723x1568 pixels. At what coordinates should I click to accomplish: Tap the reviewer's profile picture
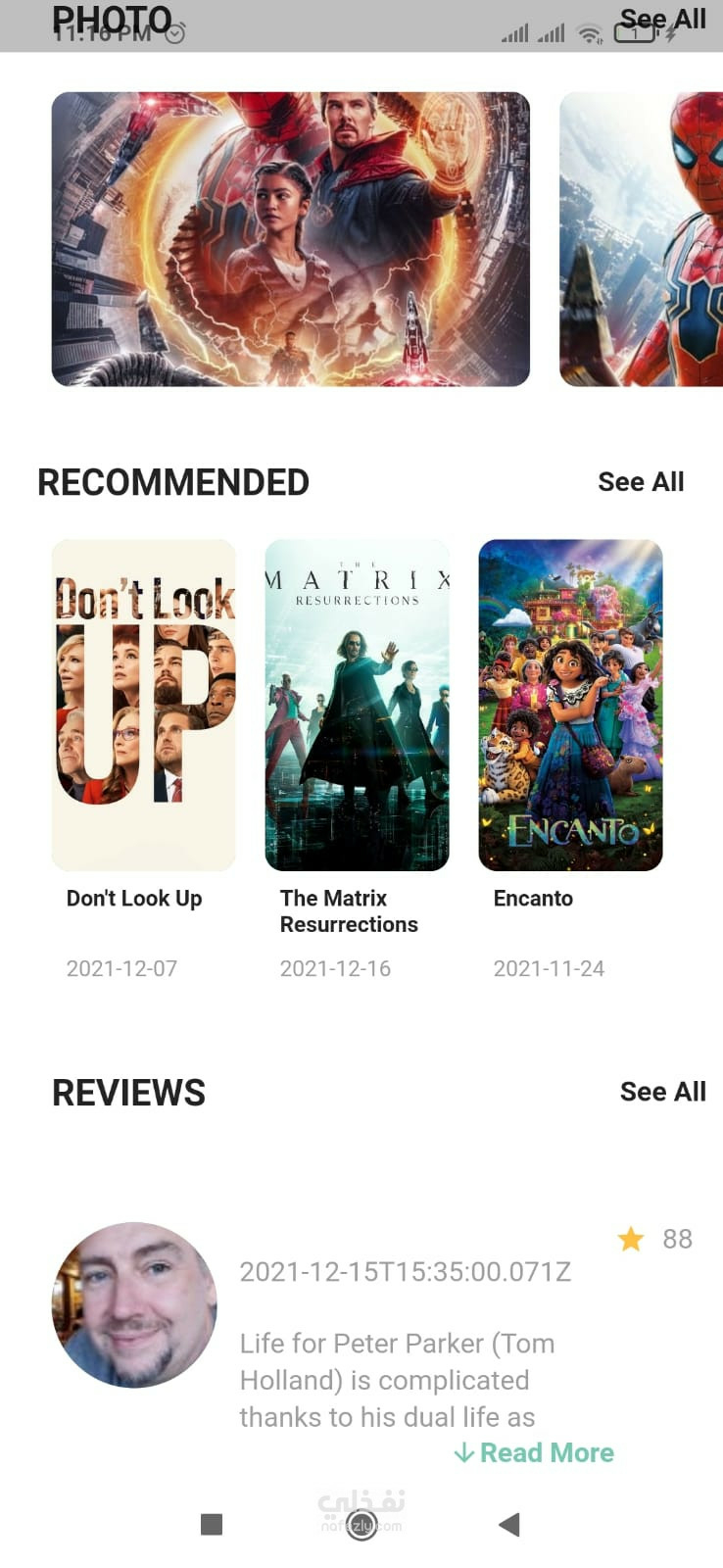(x=134, y=1304)
